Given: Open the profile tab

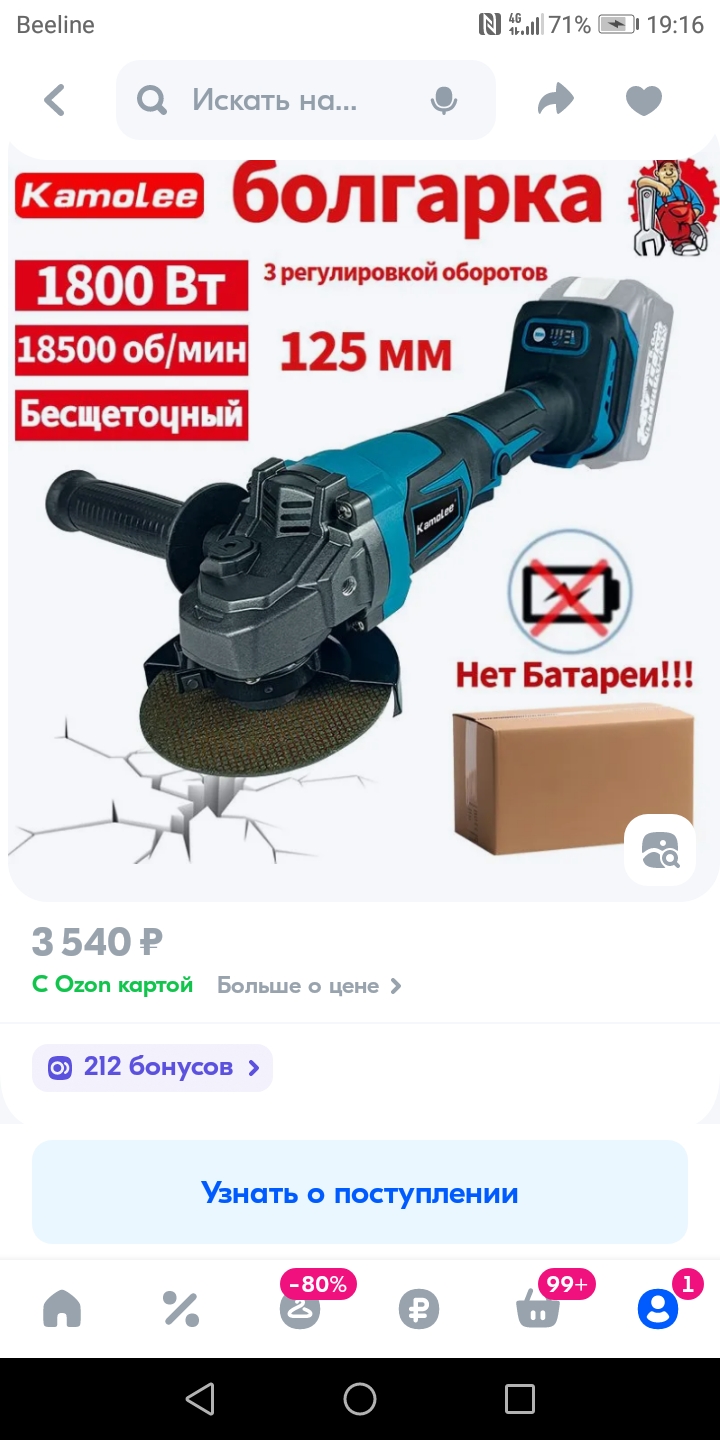Looking at the screenshot, I should click(658, 1308).
